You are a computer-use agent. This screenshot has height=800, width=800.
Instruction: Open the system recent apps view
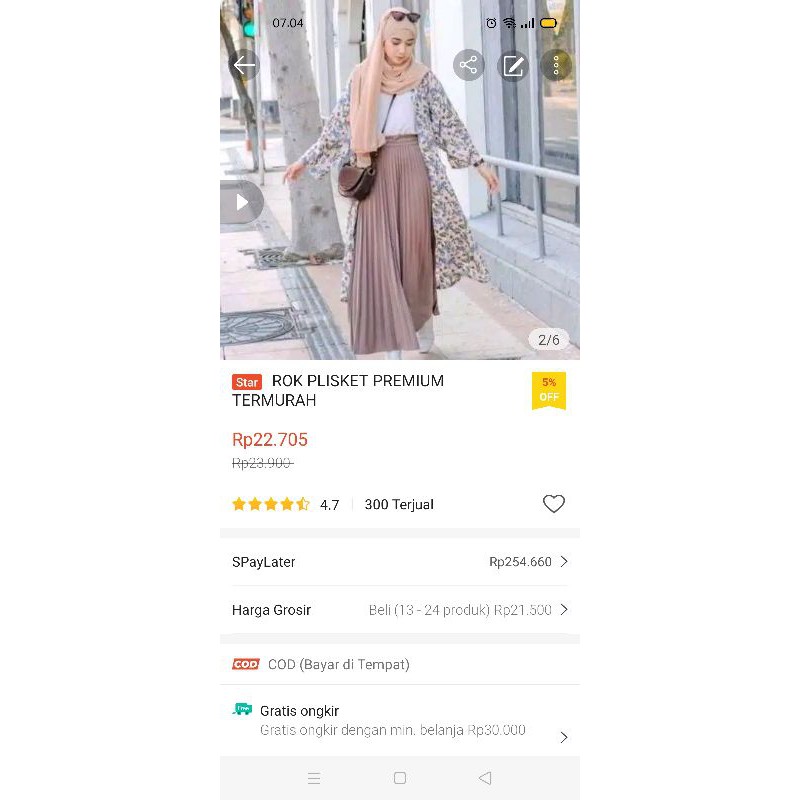pyautogui.click(x=314, y=778)
